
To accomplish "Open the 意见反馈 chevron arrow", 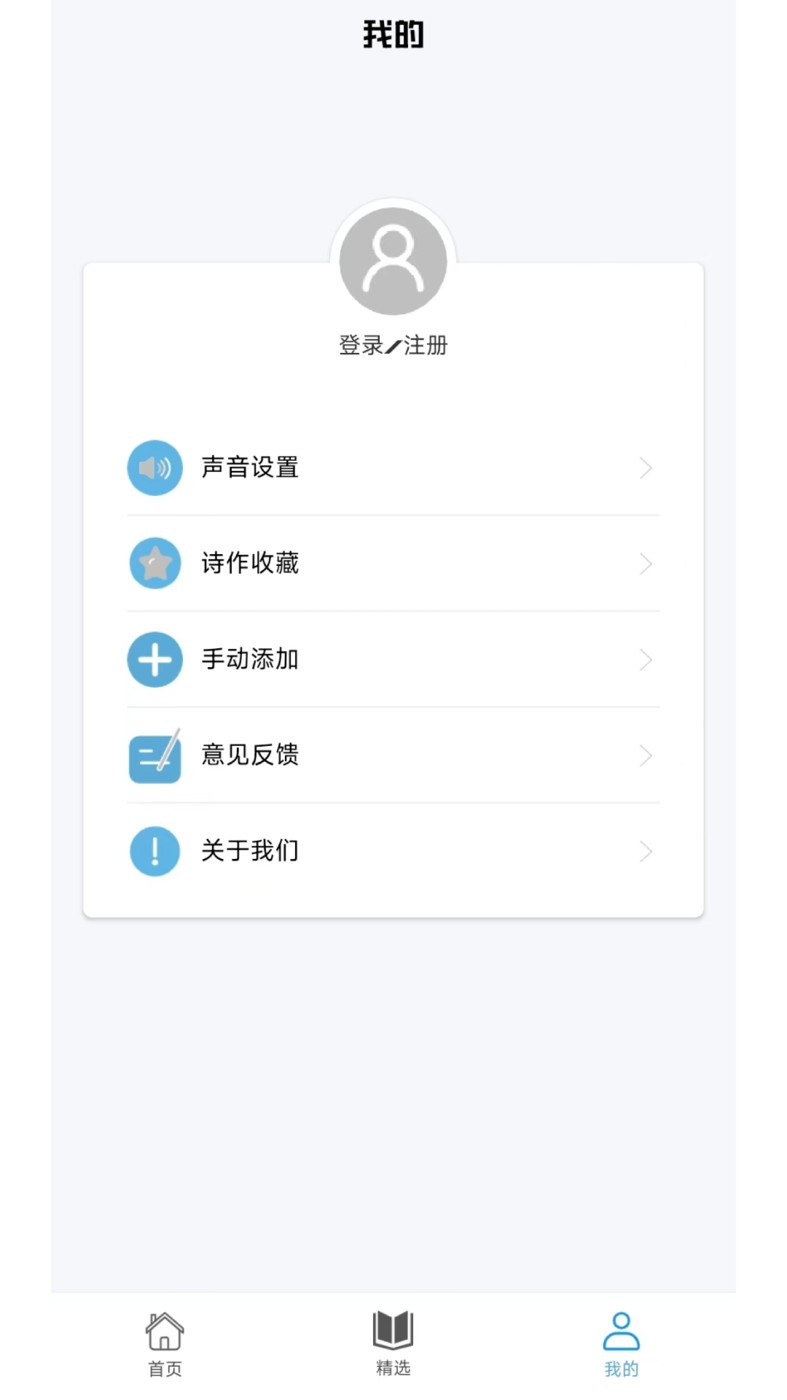I will pos(646,755).
